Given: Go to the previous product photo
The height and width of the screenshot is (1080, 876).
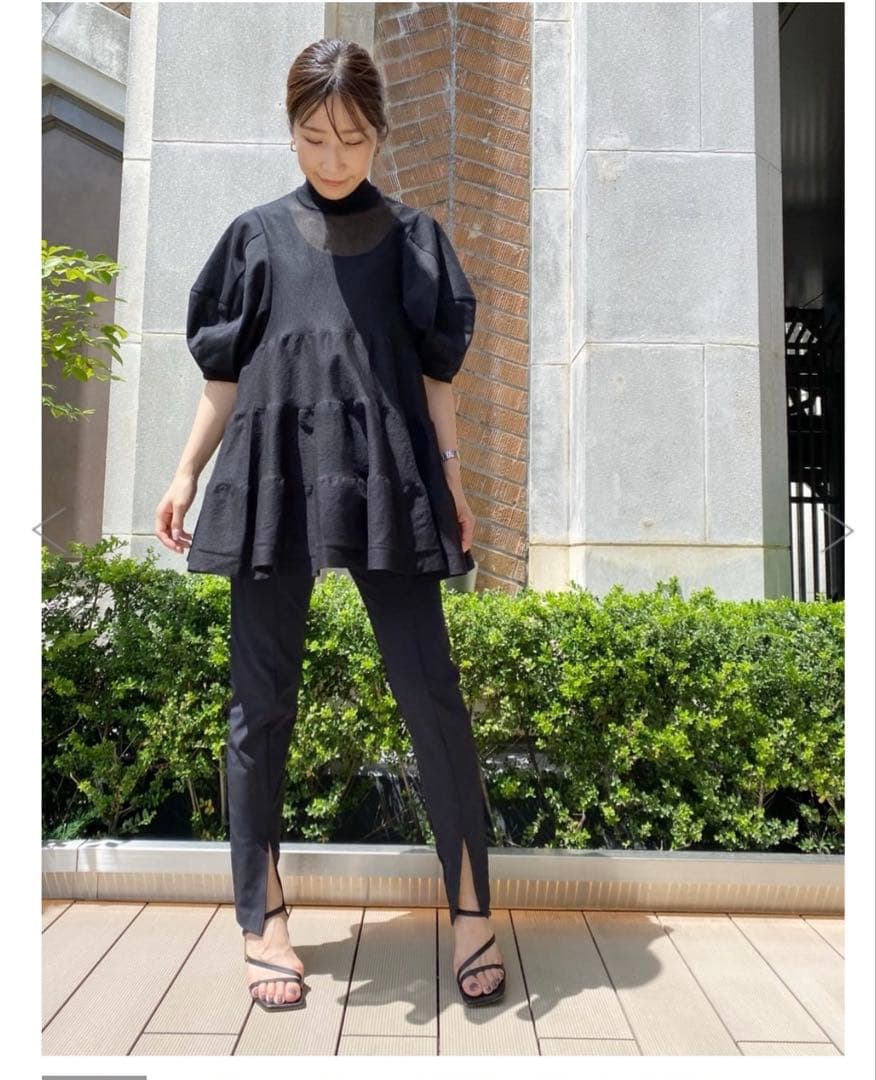Looking at the screenshot, I should click(48, 529).
